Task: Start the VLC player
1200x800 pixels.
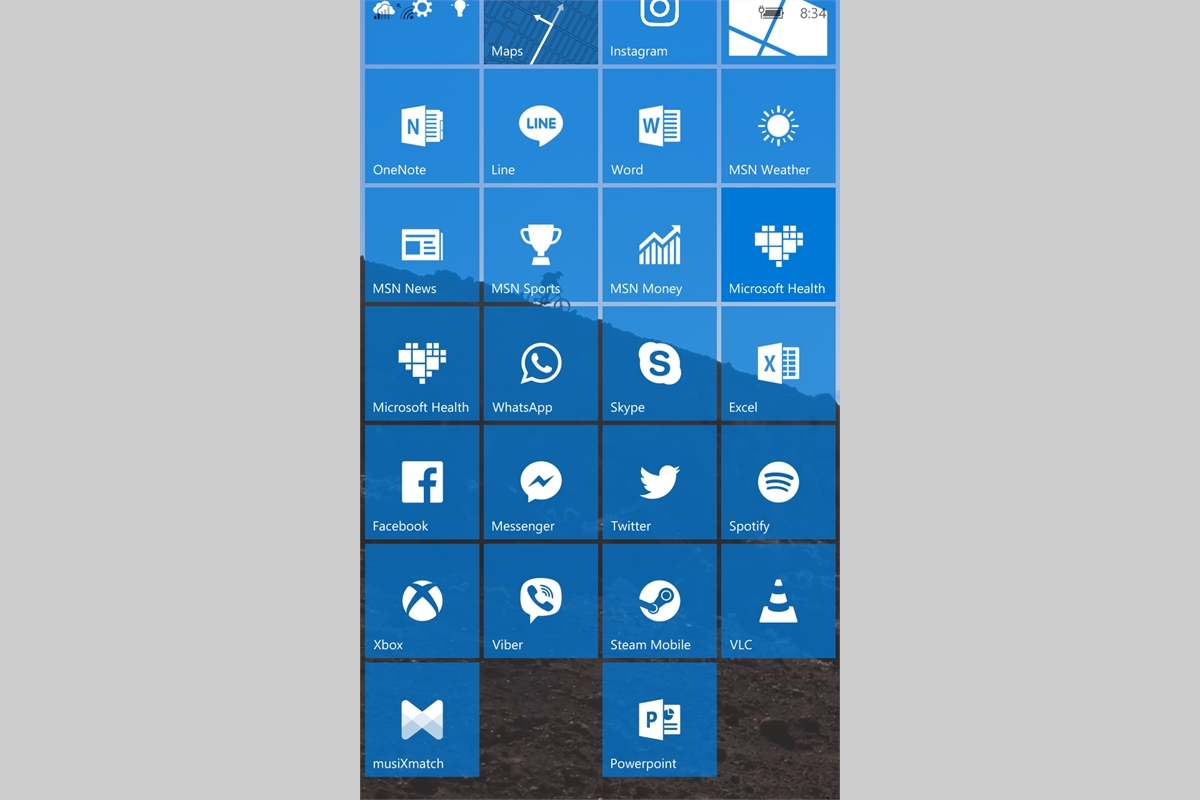Action: point(778,601)
